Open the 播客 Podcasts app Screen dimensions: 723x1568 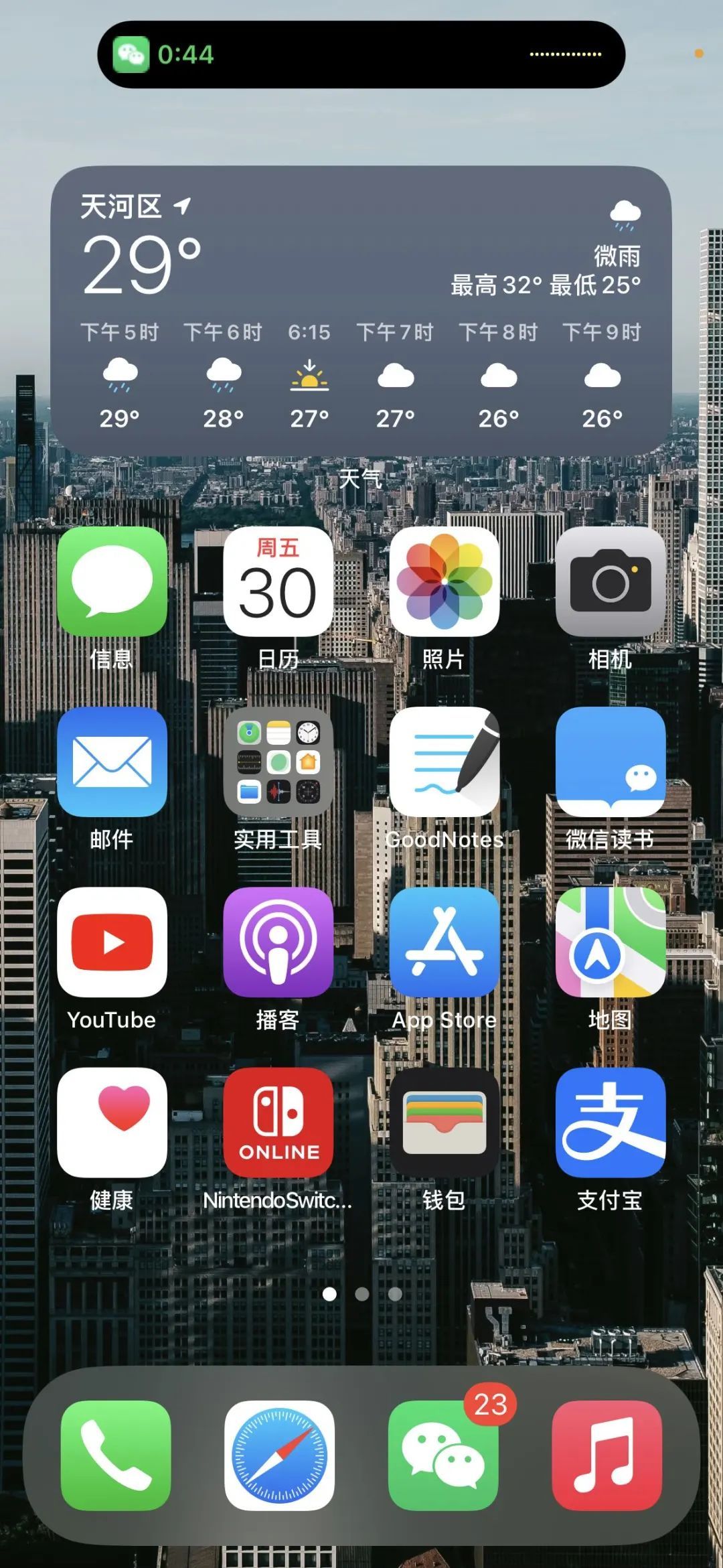(278, 942)
